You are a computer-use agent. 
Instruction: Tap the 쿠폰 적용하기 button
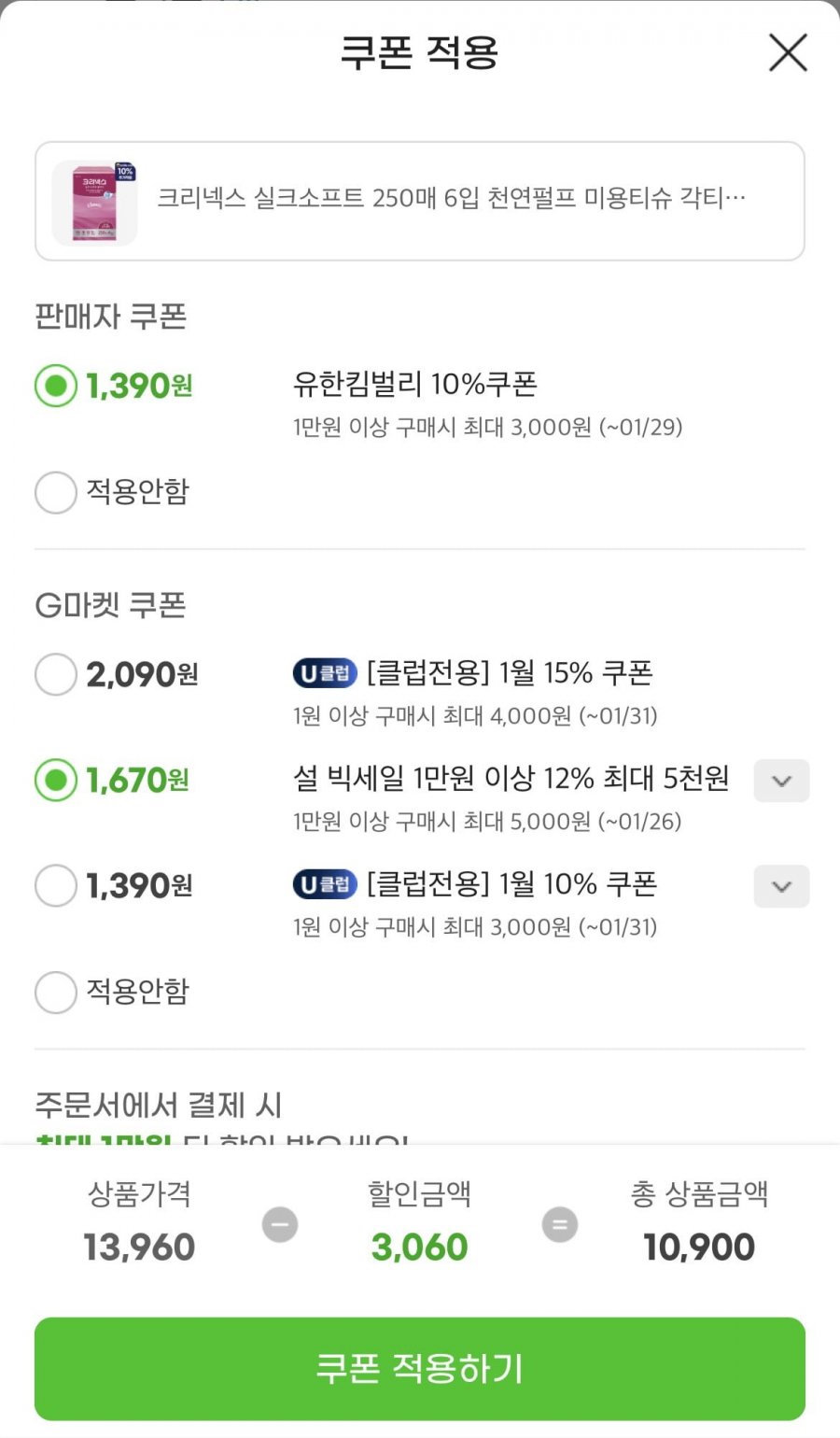pos(420,1369)
